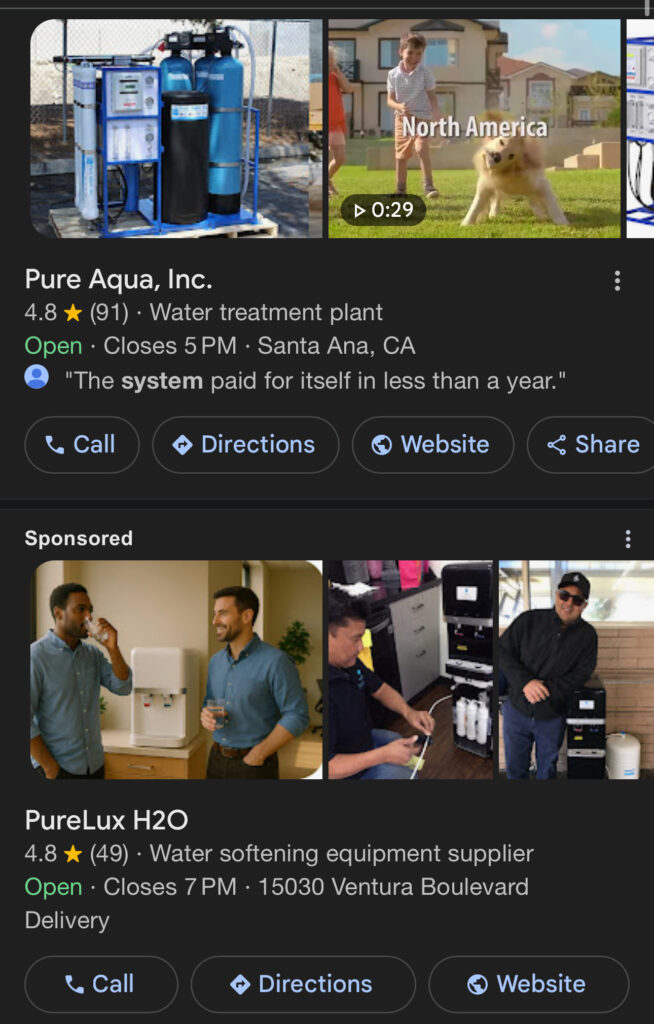
Task: Open the PureLux H2O business listing
Action: 107,821
